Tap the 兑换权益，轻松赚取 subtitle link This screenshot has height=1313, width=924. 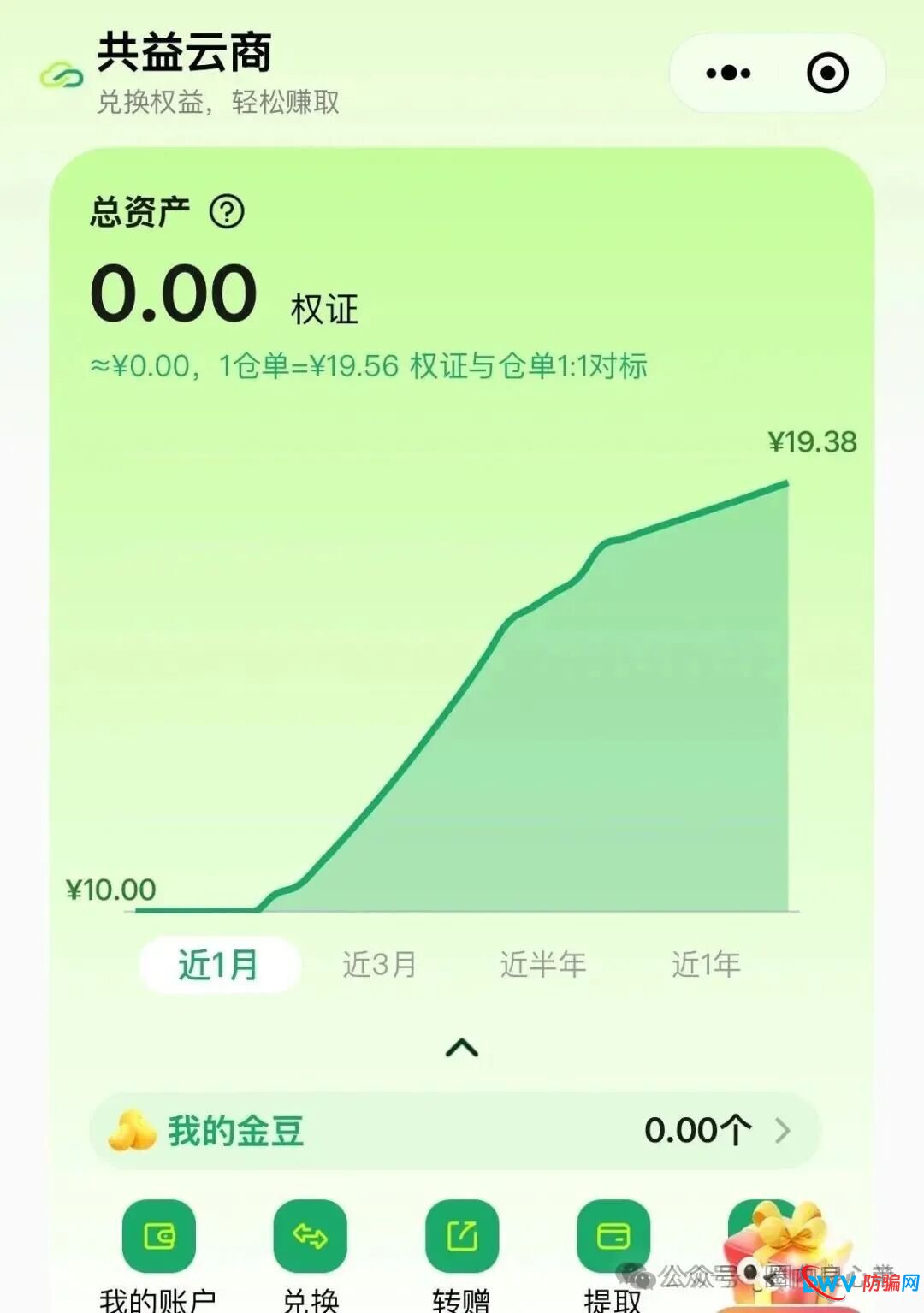click(x=217, y=102)
